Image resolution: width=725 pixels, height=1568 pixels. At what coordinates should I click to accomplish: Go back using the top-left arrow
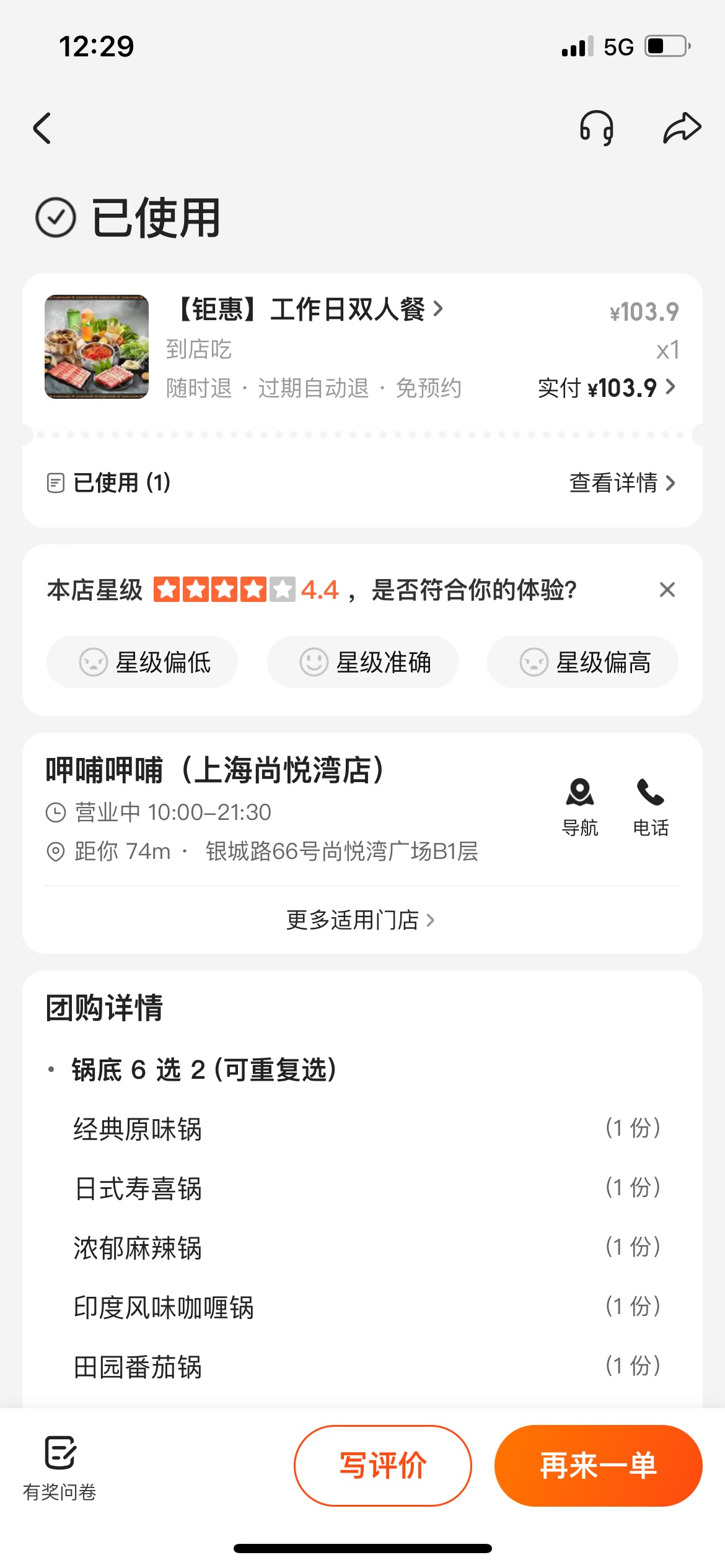click(42, 128)
